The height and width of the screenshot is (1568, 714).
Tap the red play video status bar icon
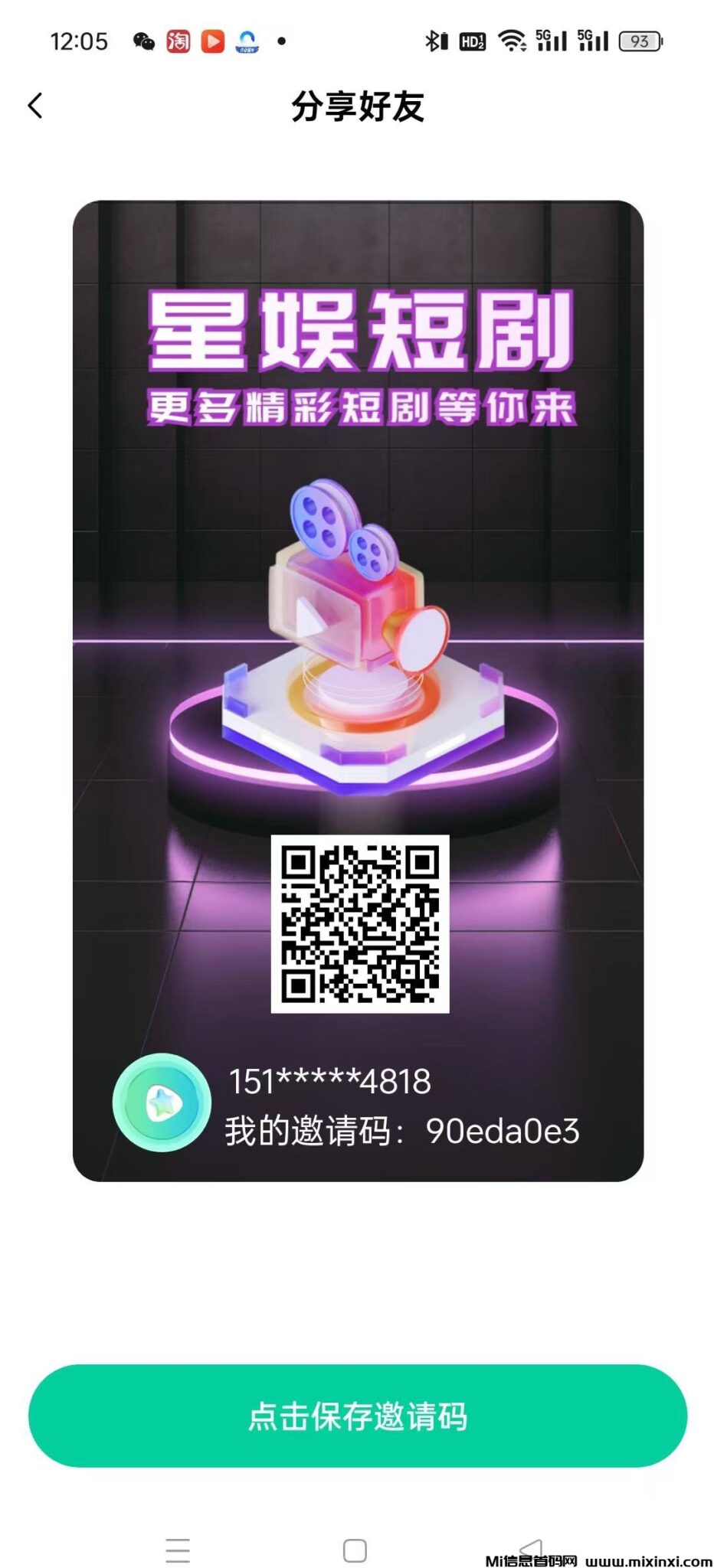click(x=212, y=42)
